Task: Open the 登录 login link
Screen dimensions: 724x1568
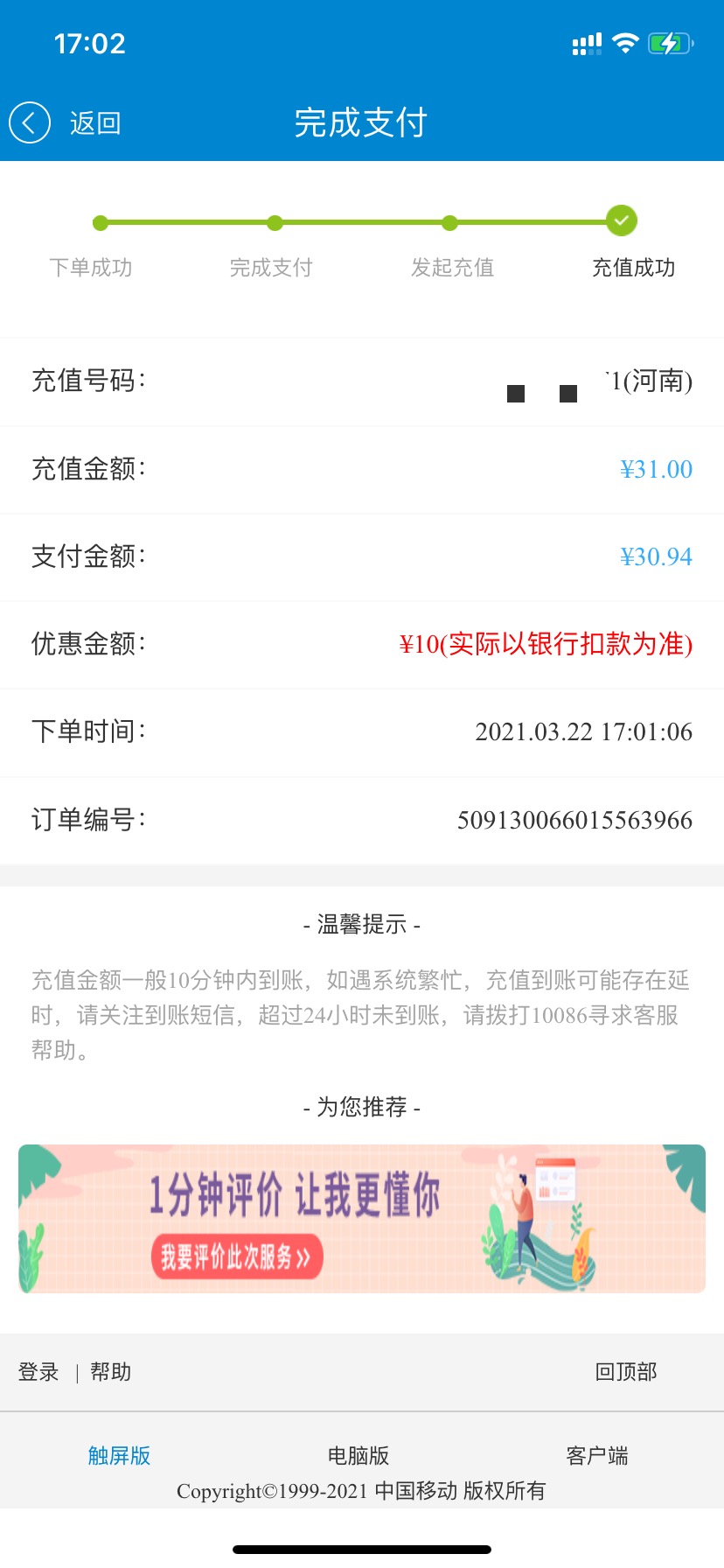Action: 38,1372
